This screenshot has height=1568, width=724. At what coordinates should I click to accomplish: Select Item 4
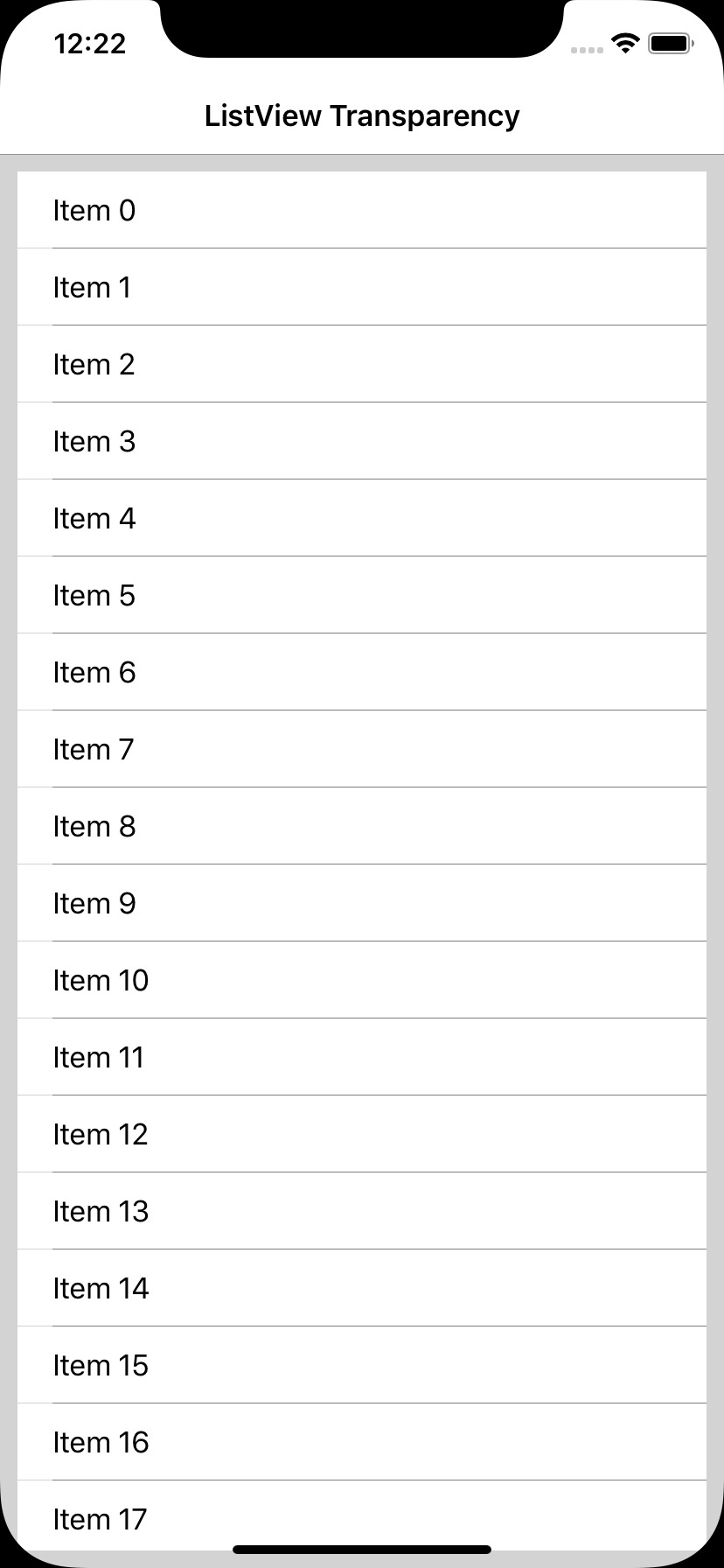coord(362,518)
